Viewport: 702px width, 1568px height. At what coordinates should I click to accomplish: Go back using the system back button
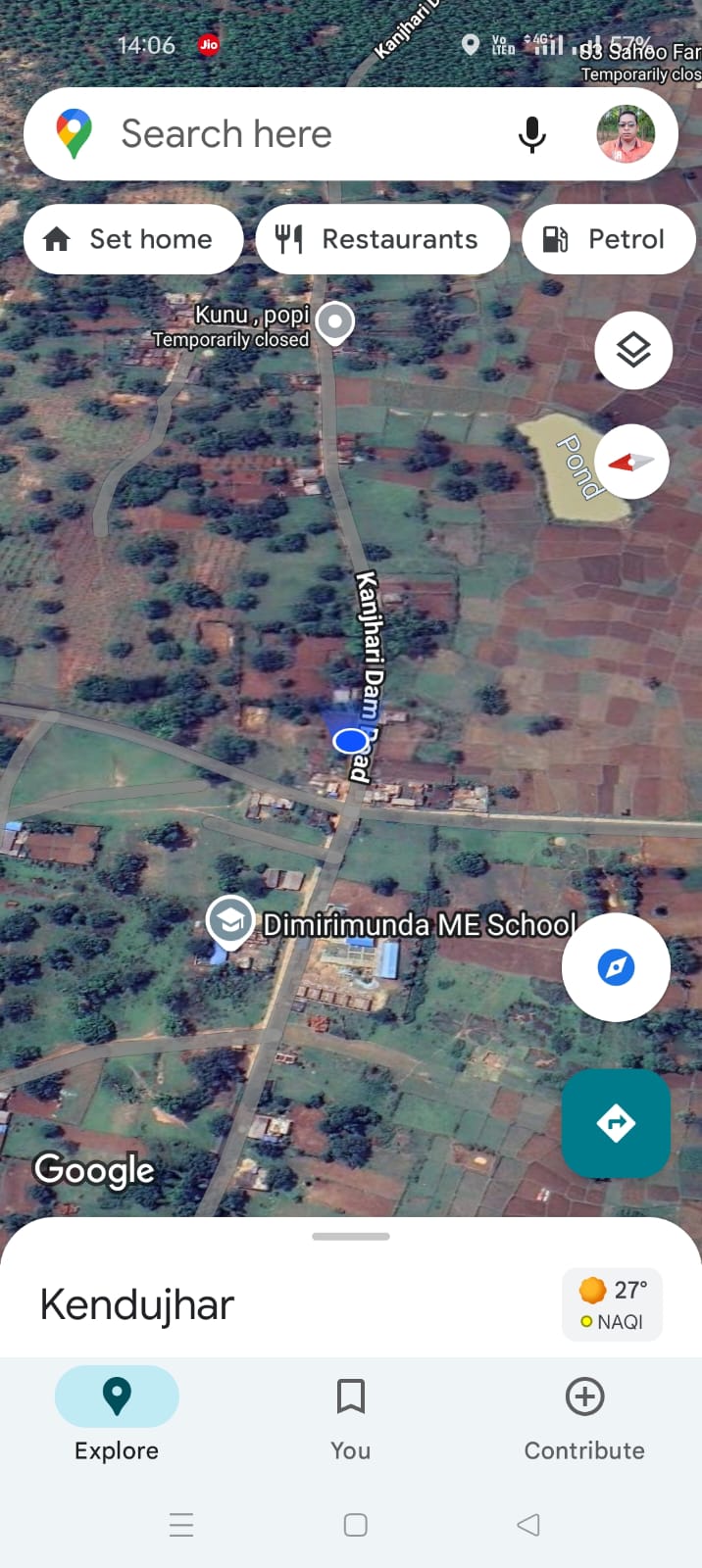528,1525
